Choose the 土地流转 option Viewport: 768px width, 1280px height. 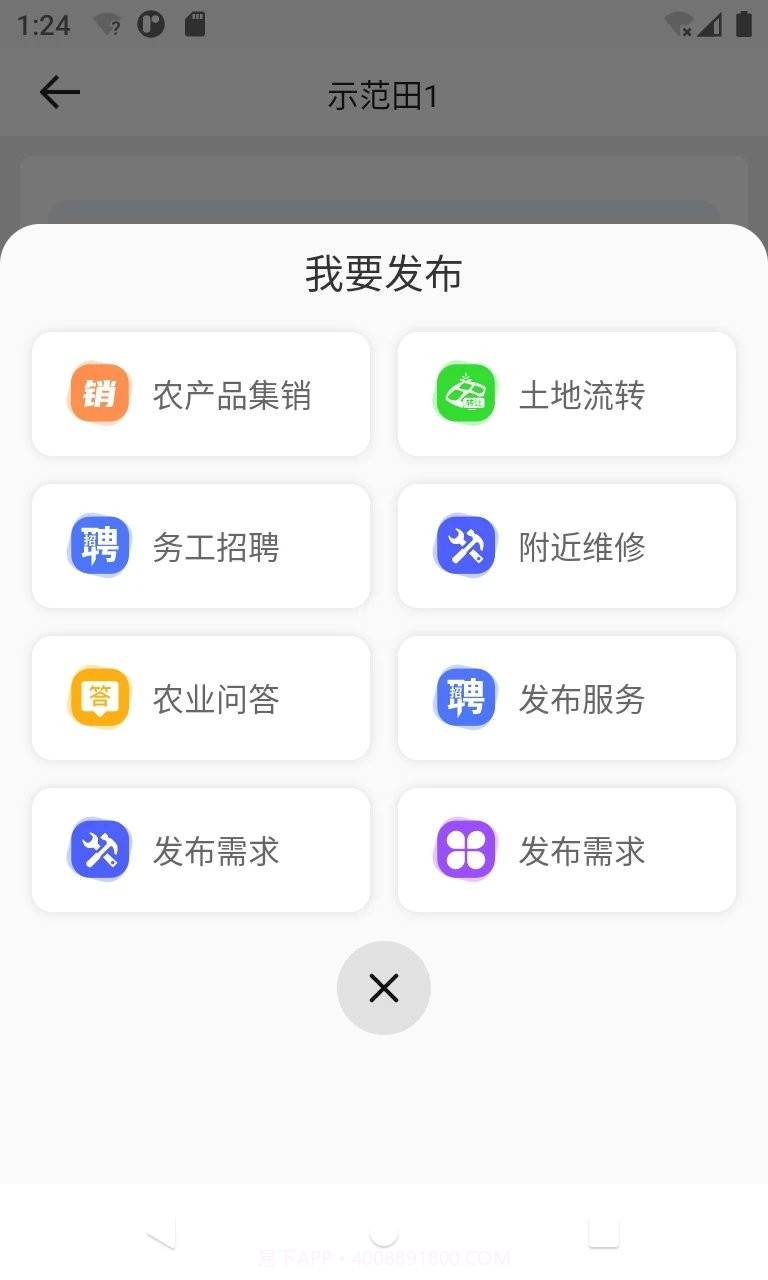[566, 393]
